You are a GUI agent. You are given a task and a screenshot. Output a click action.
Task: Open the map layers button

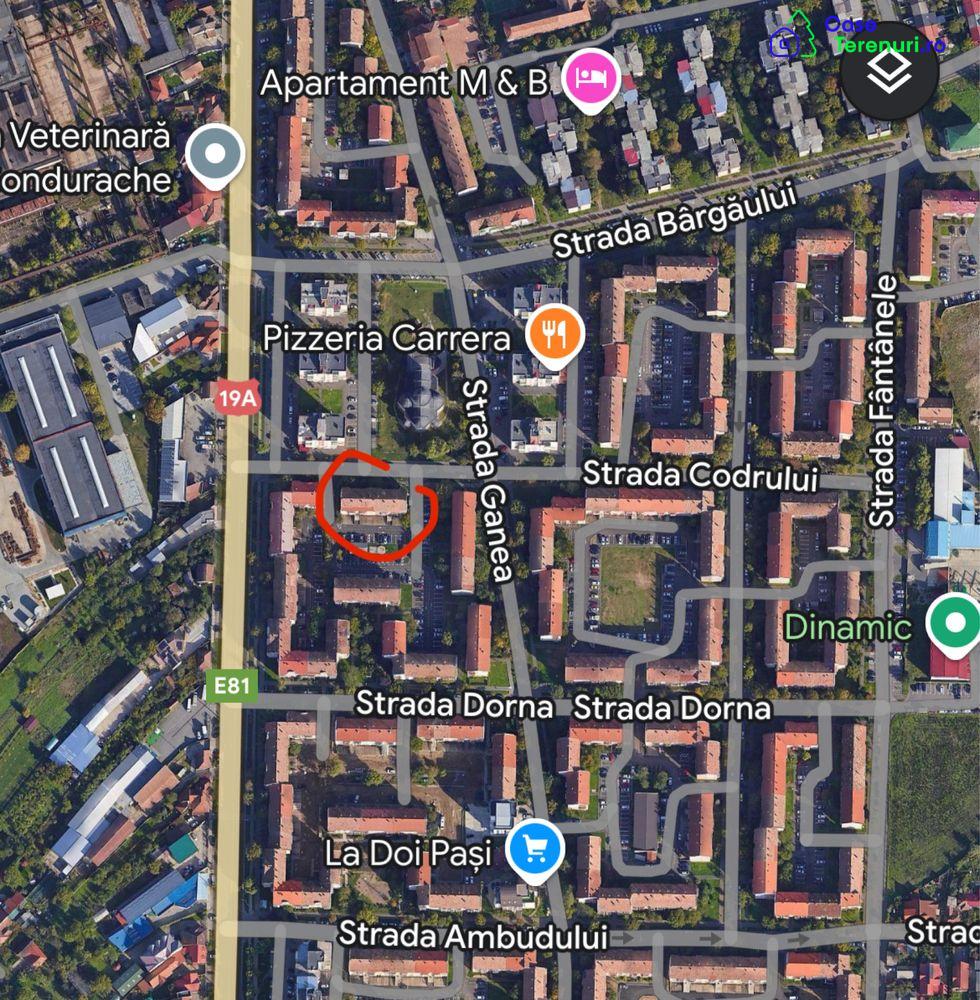click(x=889, y=70)
